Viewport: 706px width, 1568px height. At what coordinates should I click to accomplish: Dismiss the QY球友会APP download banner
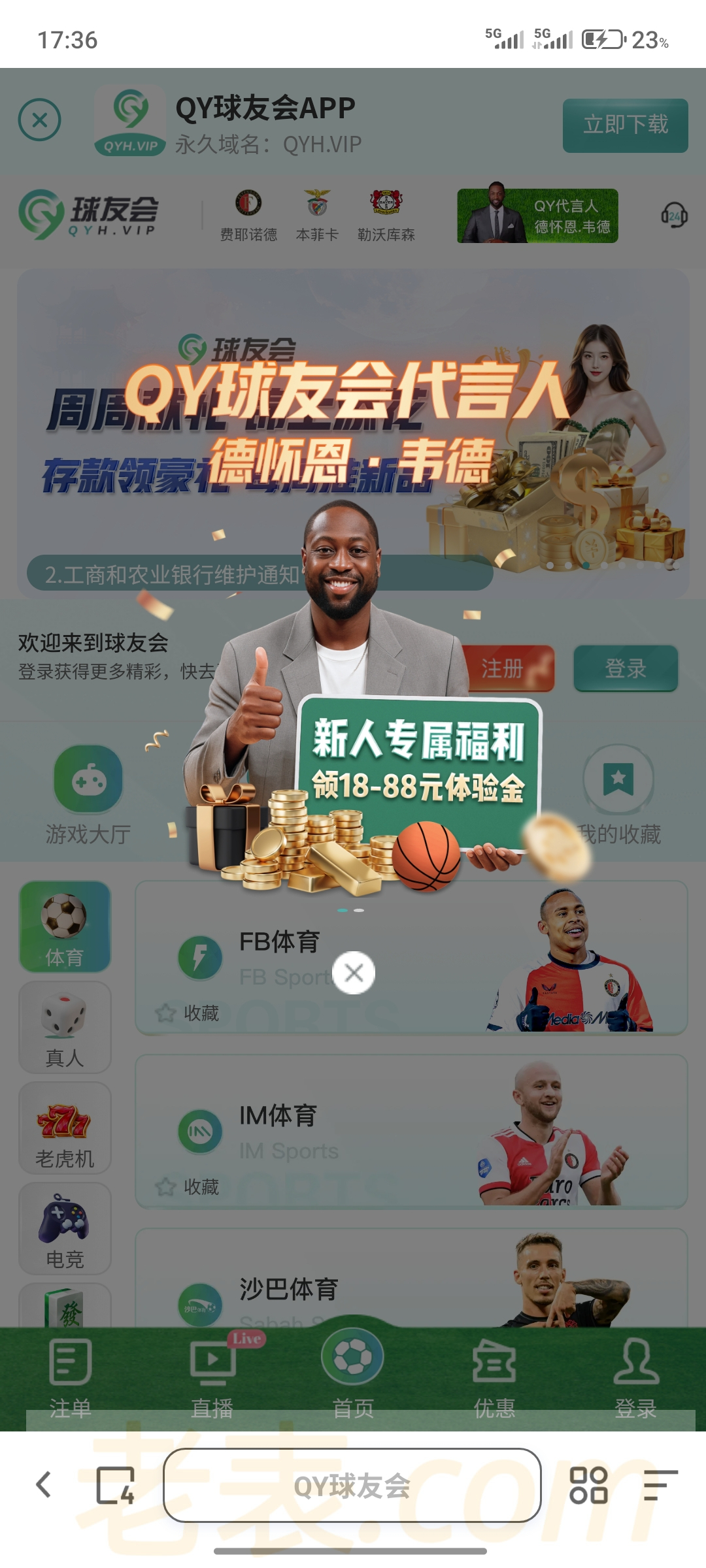coord(40,120)
